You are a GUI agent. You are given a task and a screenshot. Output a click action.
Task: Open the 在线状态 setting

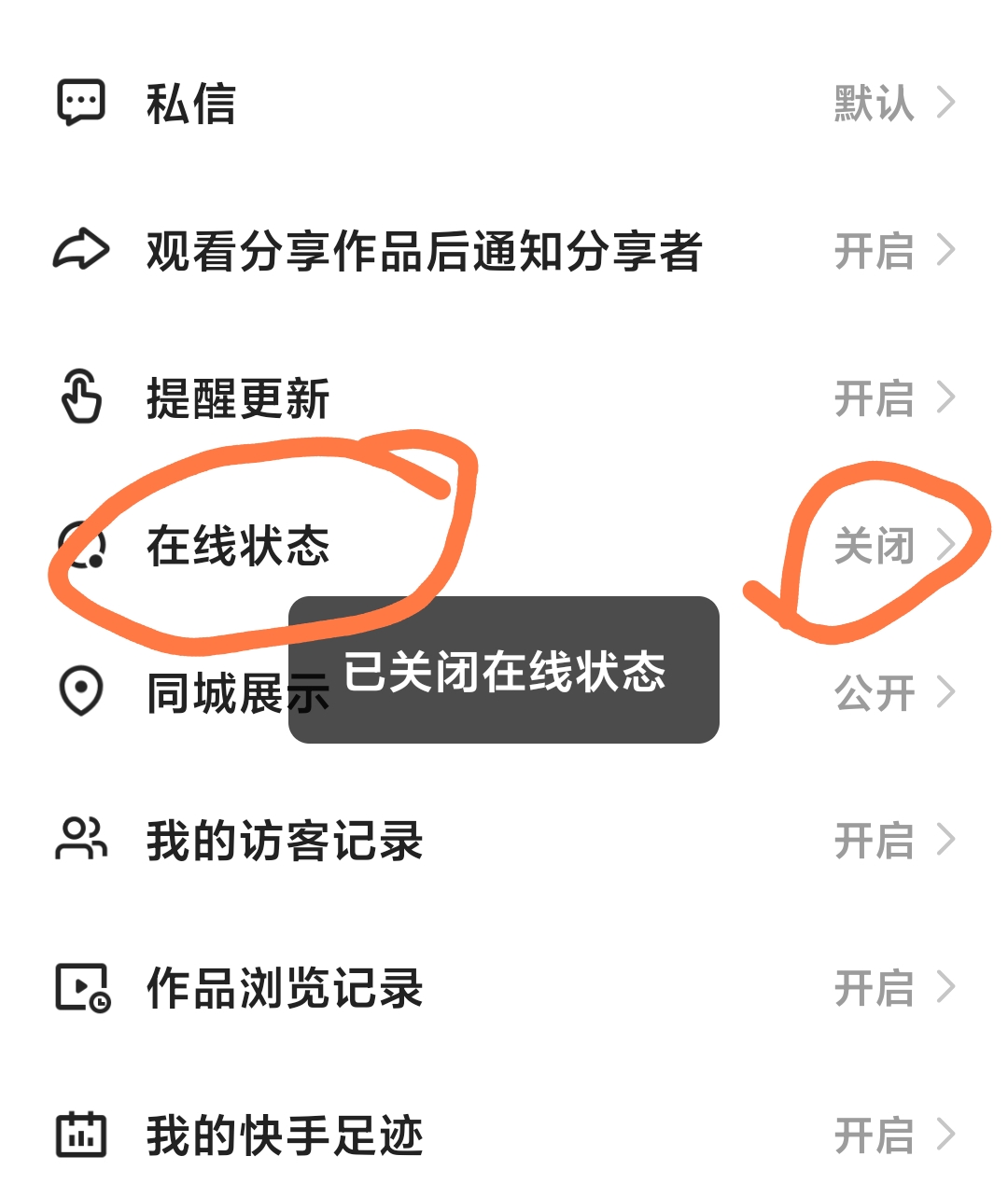point(504,546)
